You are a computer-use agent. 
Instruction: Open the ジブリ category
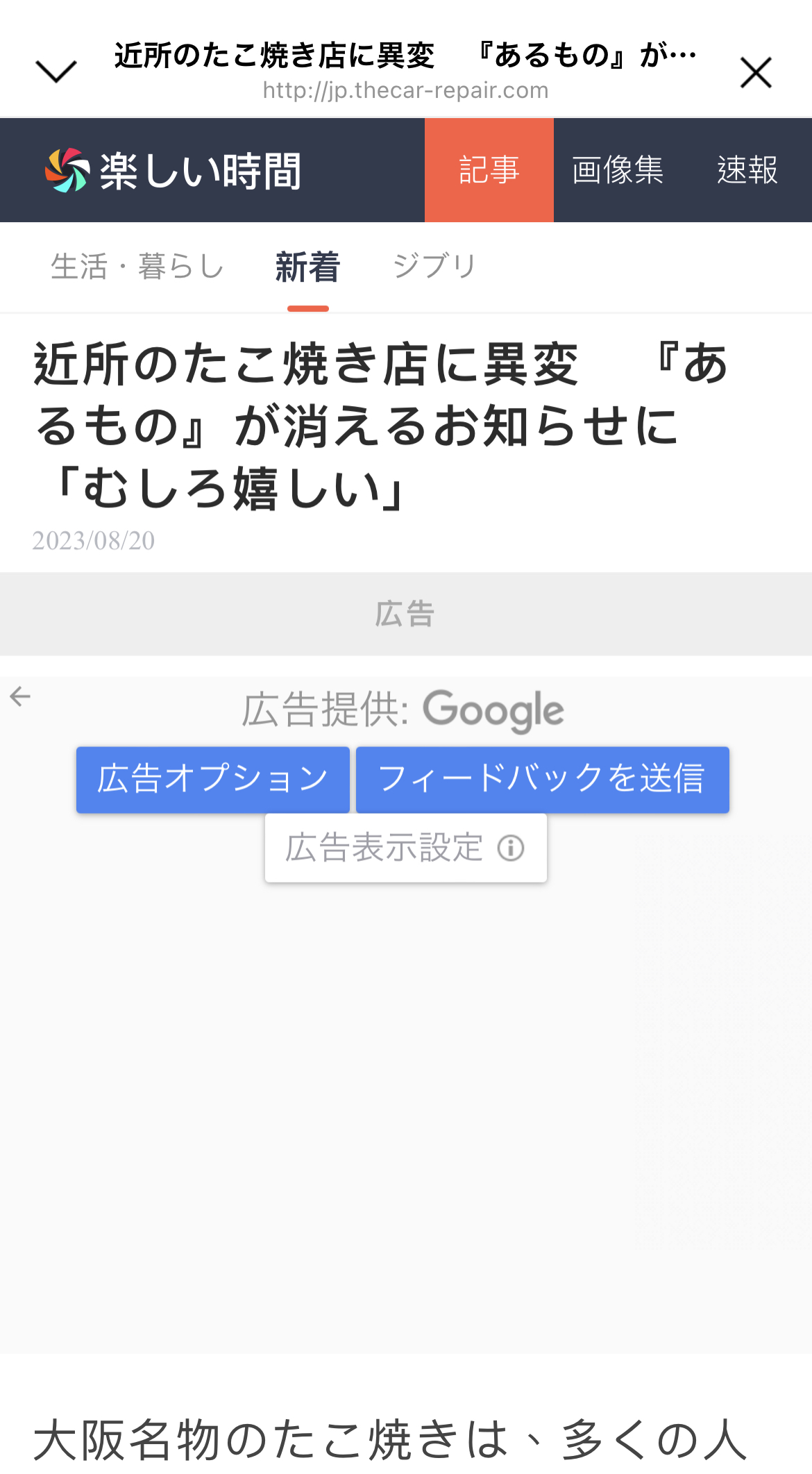[x=434, y=267]
